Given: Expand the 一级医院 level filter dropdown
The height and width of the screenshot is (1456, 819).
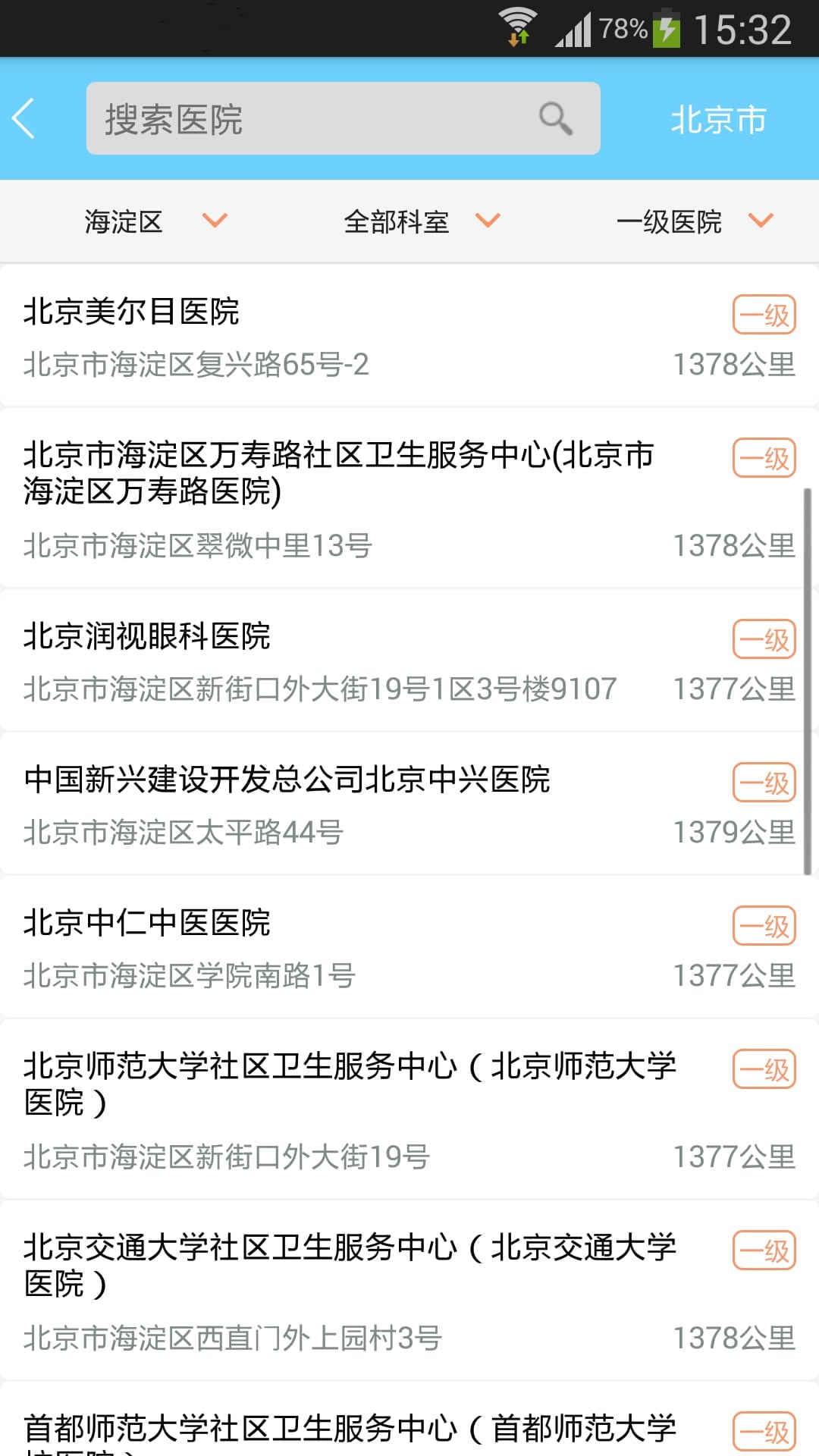Looking at the screenshot, I should tap(762, 221).
